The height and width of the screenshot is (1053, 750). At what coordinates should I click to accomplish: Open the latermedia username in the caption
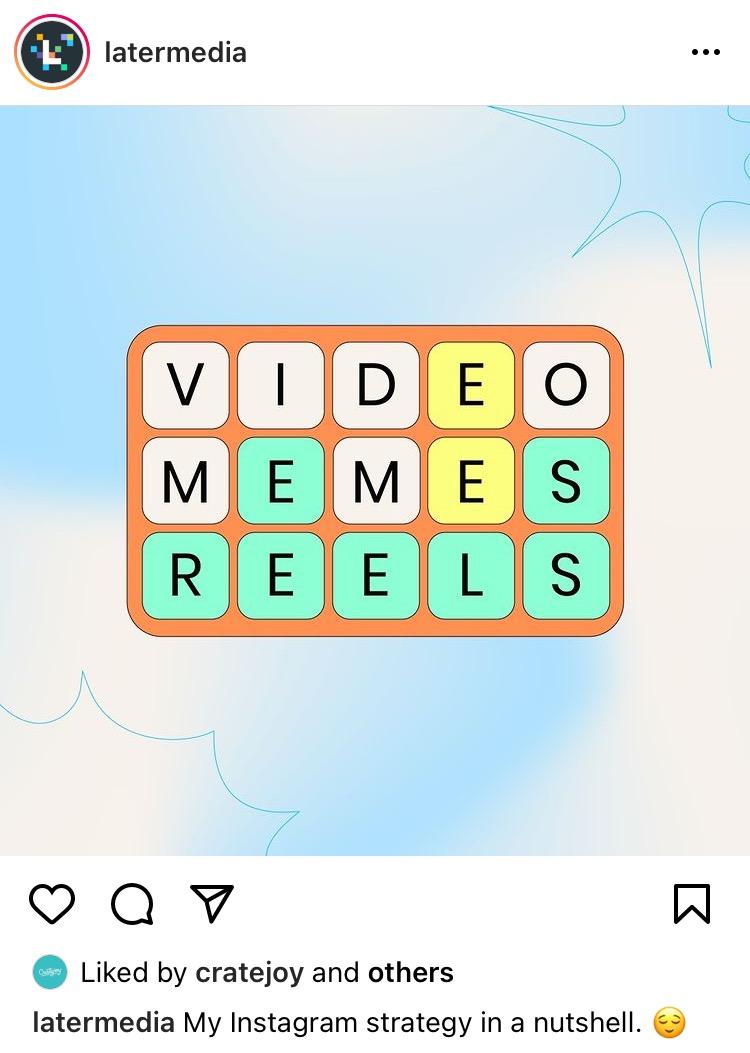104,1023
